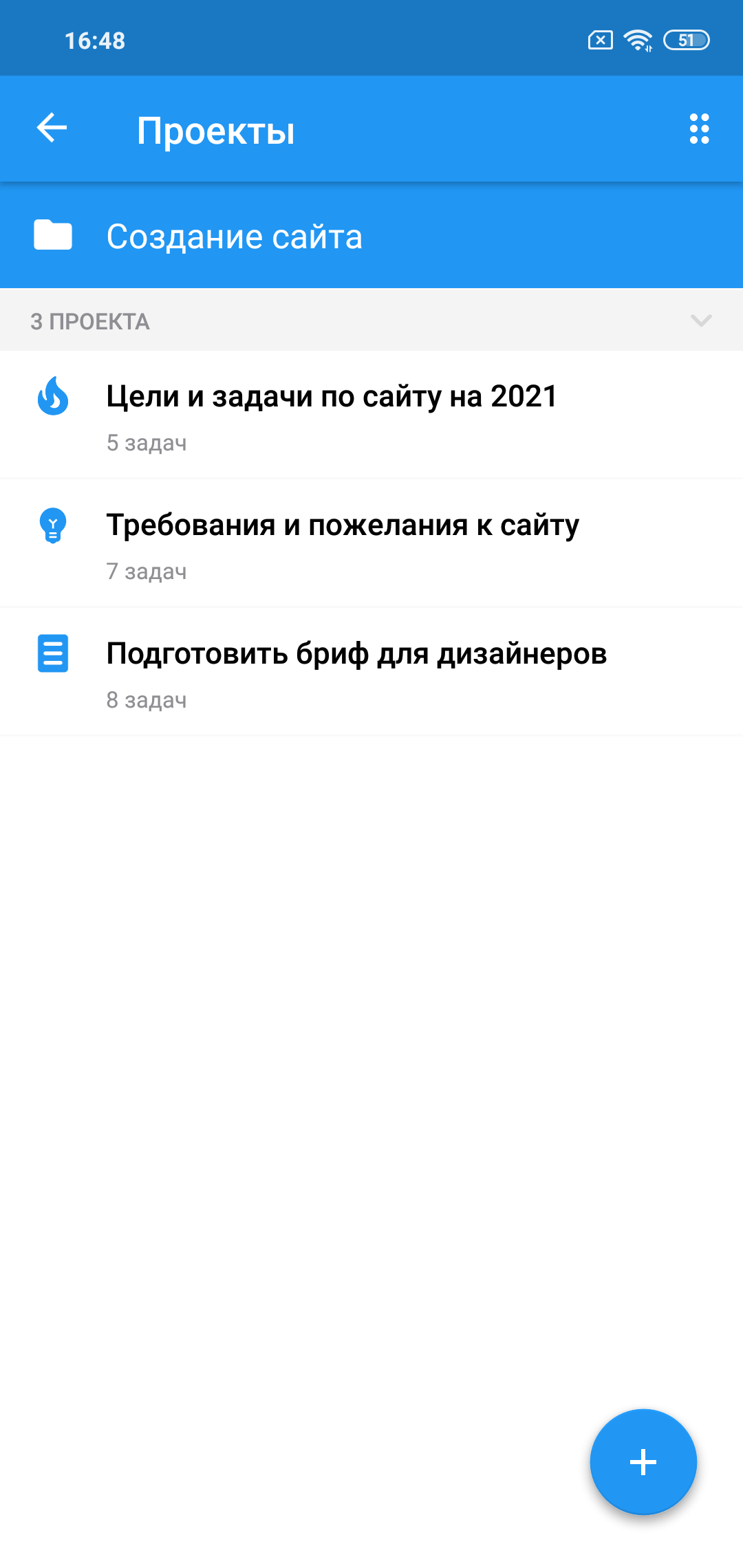Open the six-dot options menu
The width and height of the screenshot is (743, 1568).
coord(699,129)
